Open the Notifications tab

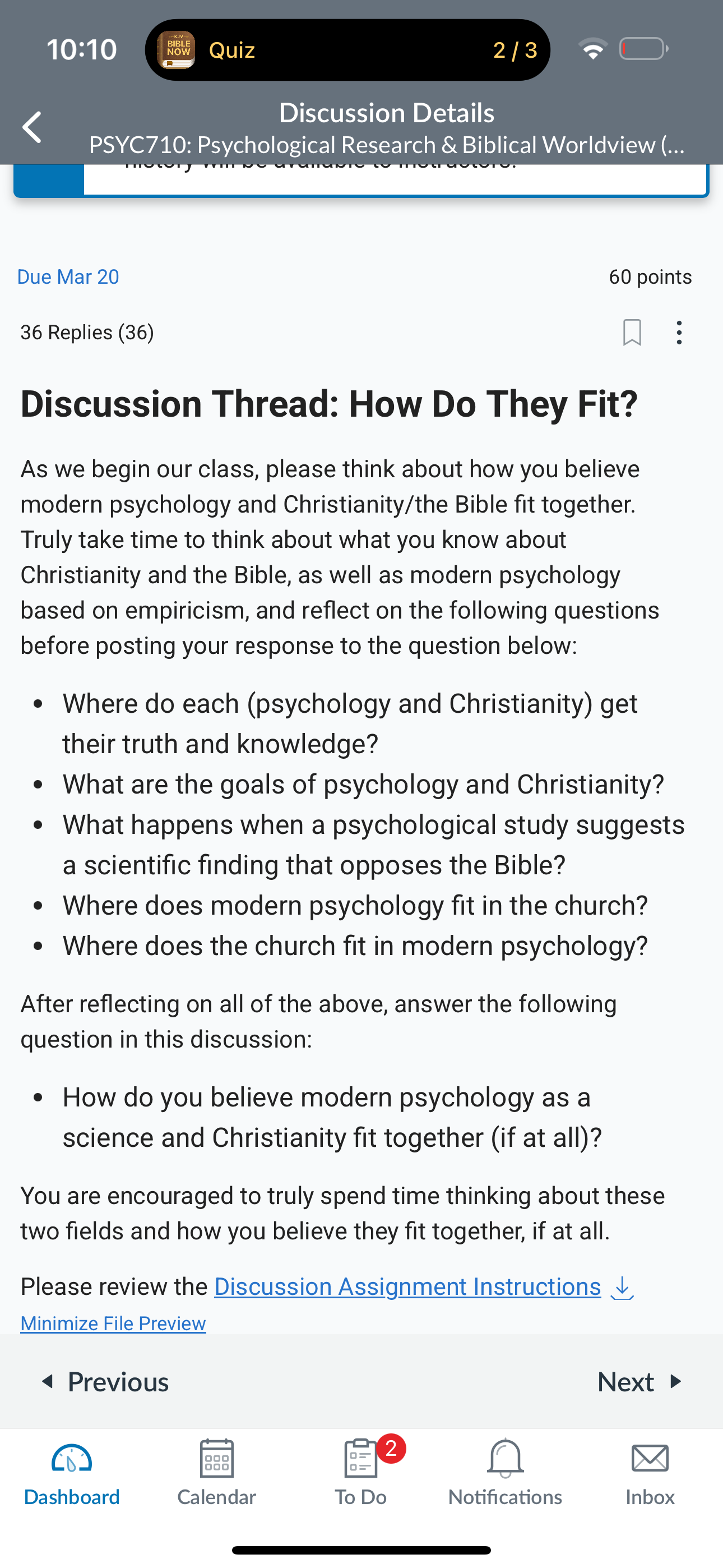pyautogui.click(x=505, y=1473)
